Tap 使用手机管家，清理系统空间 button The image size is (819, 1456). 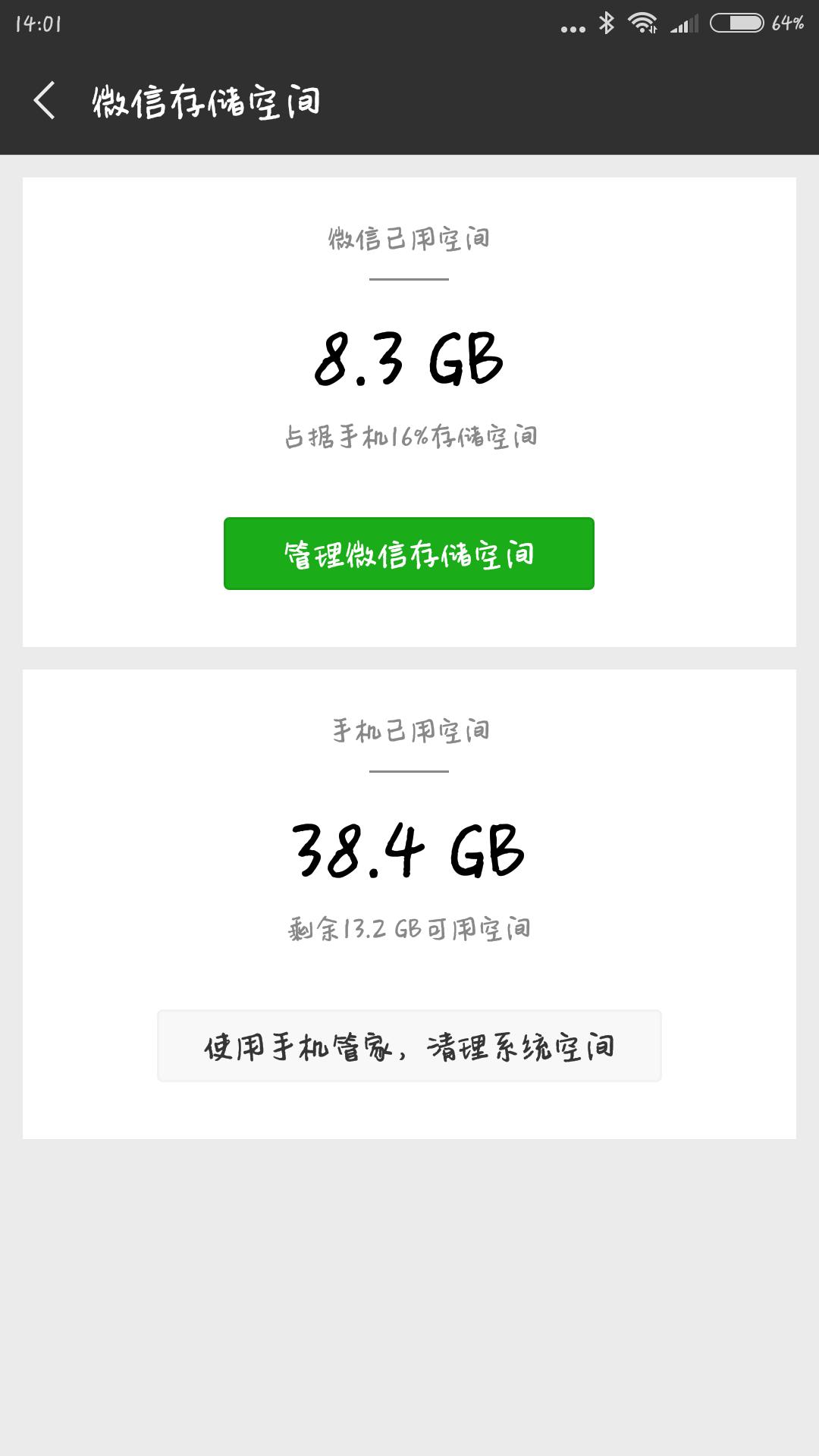click(x=409, y=1045)
